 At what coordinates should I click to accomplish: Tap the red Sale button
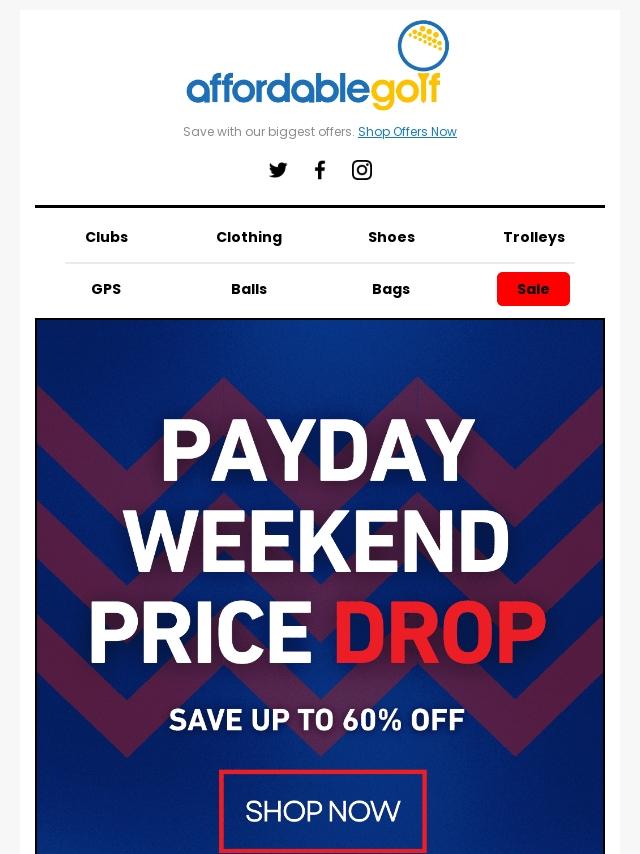tap(533, 289)
